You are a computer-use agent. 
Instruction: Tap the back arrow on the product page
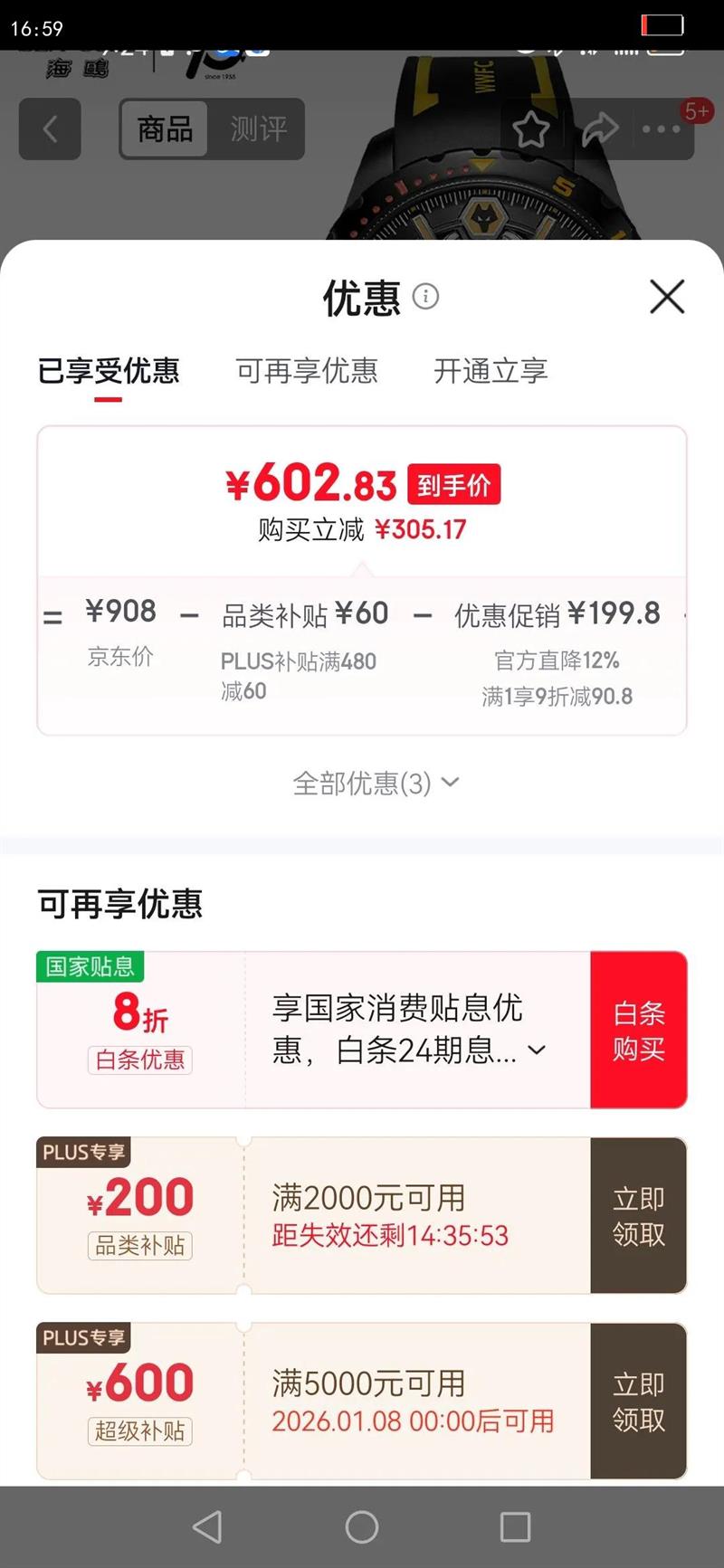pos(50,129)
